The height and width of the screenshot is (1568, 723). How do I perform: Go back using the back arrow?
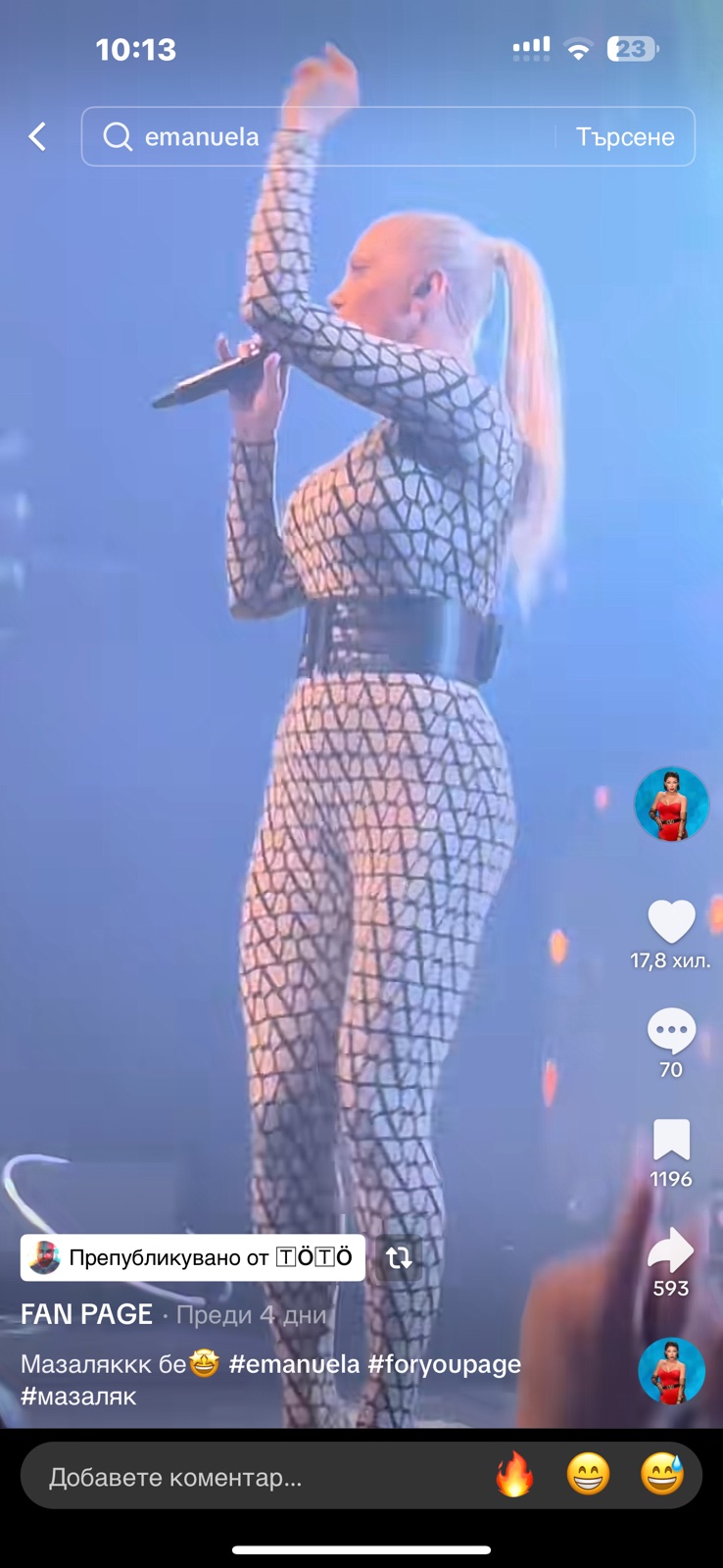point(38,136)
